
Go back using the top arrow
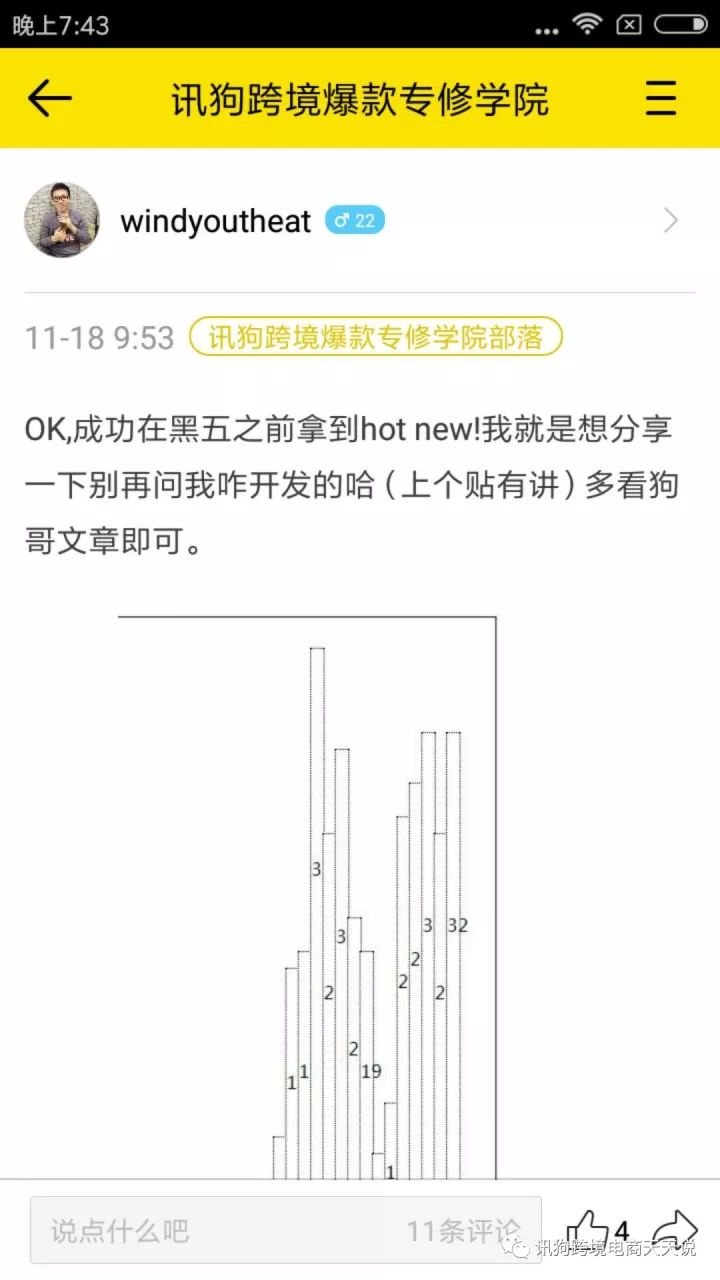[x=49, y=99]
